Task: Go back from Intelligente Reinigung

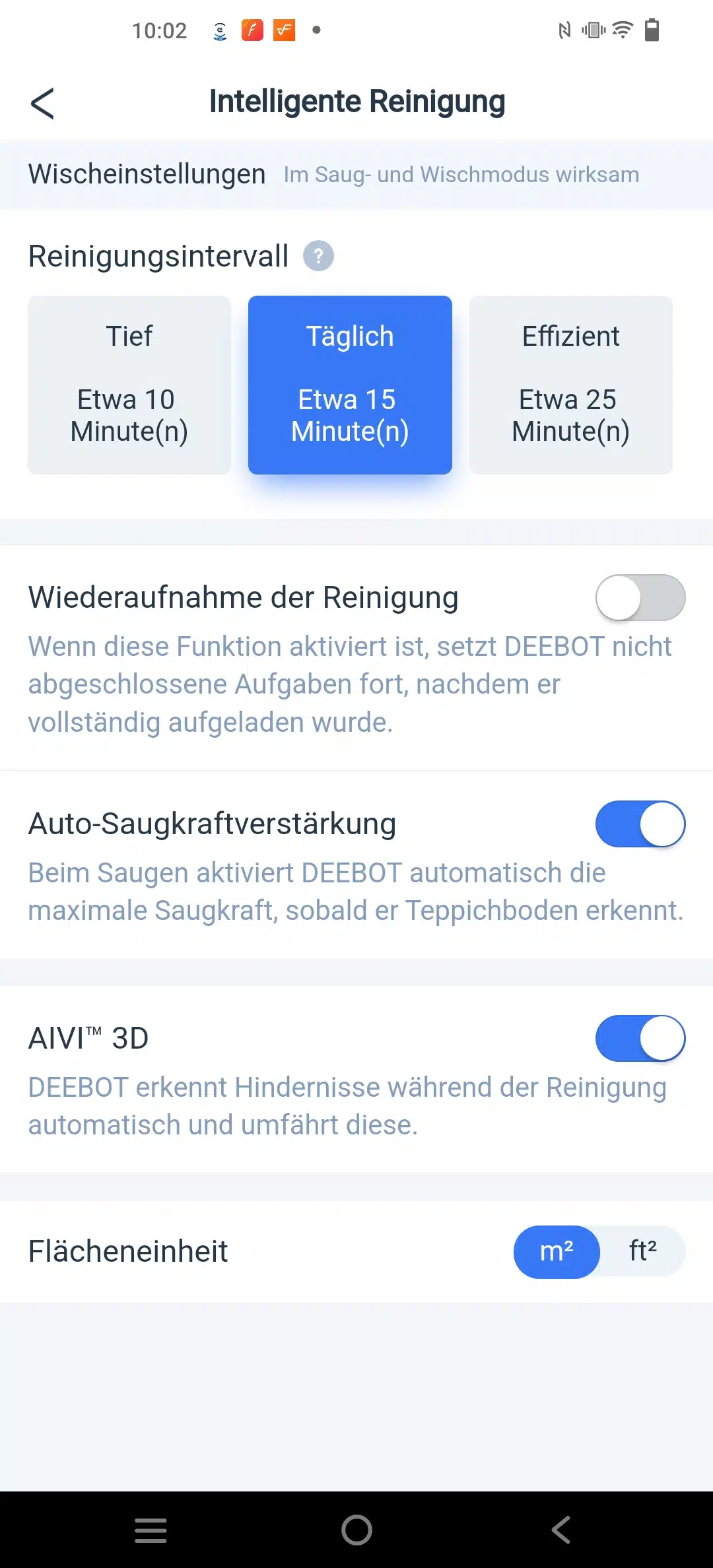Action: point(42,104)
